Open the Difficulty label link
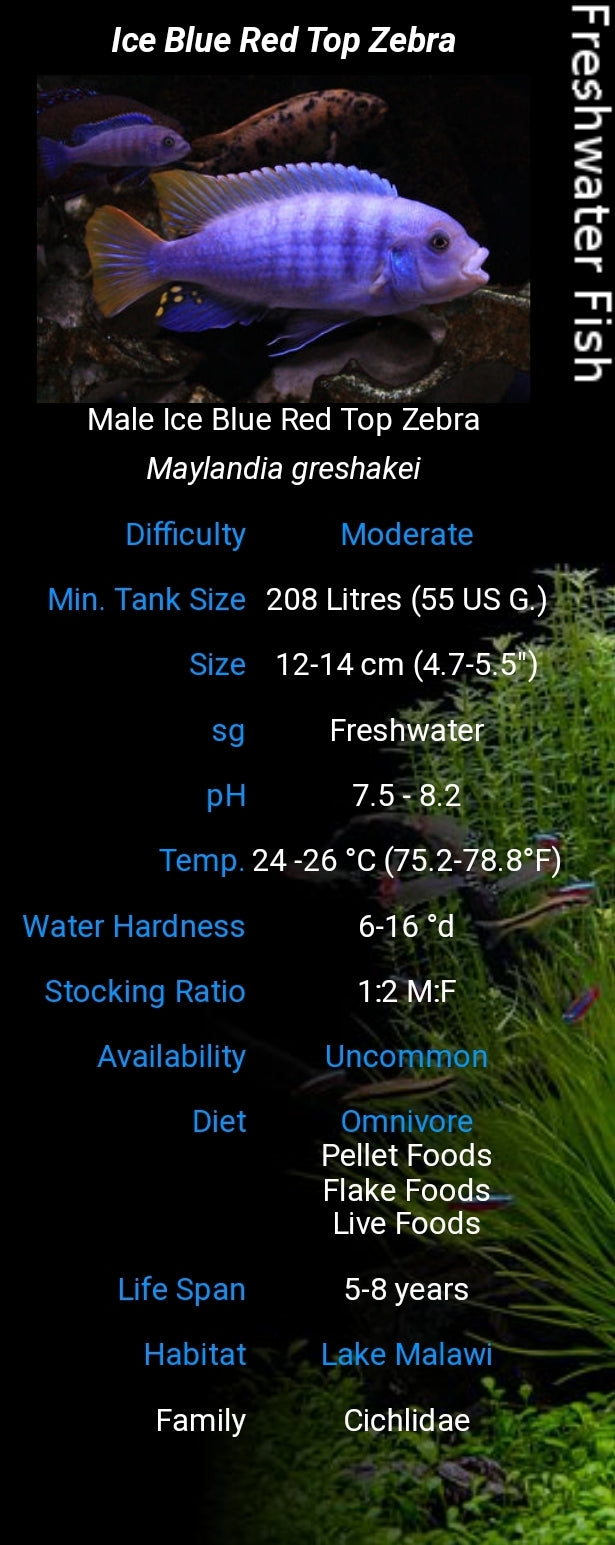Image resolution: width=615 pixels, height=1545 pixels. pyautogui.click(x=185, y=535)
